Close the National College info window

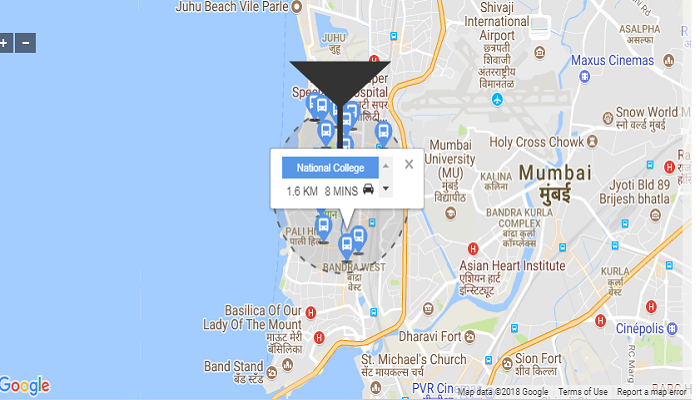(x=408, y=164)
